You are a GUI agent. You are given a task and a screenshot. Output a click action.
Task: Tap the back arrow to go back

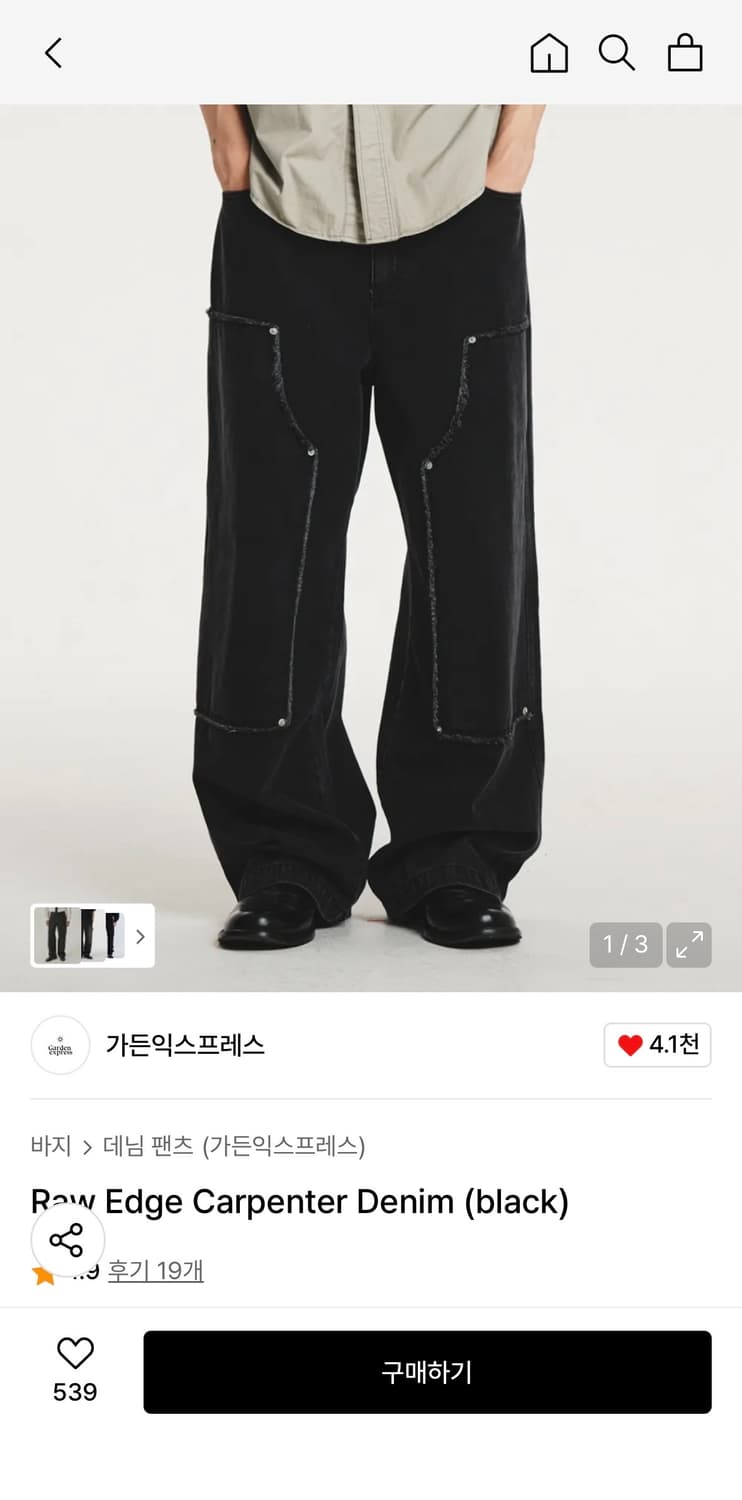52,53
